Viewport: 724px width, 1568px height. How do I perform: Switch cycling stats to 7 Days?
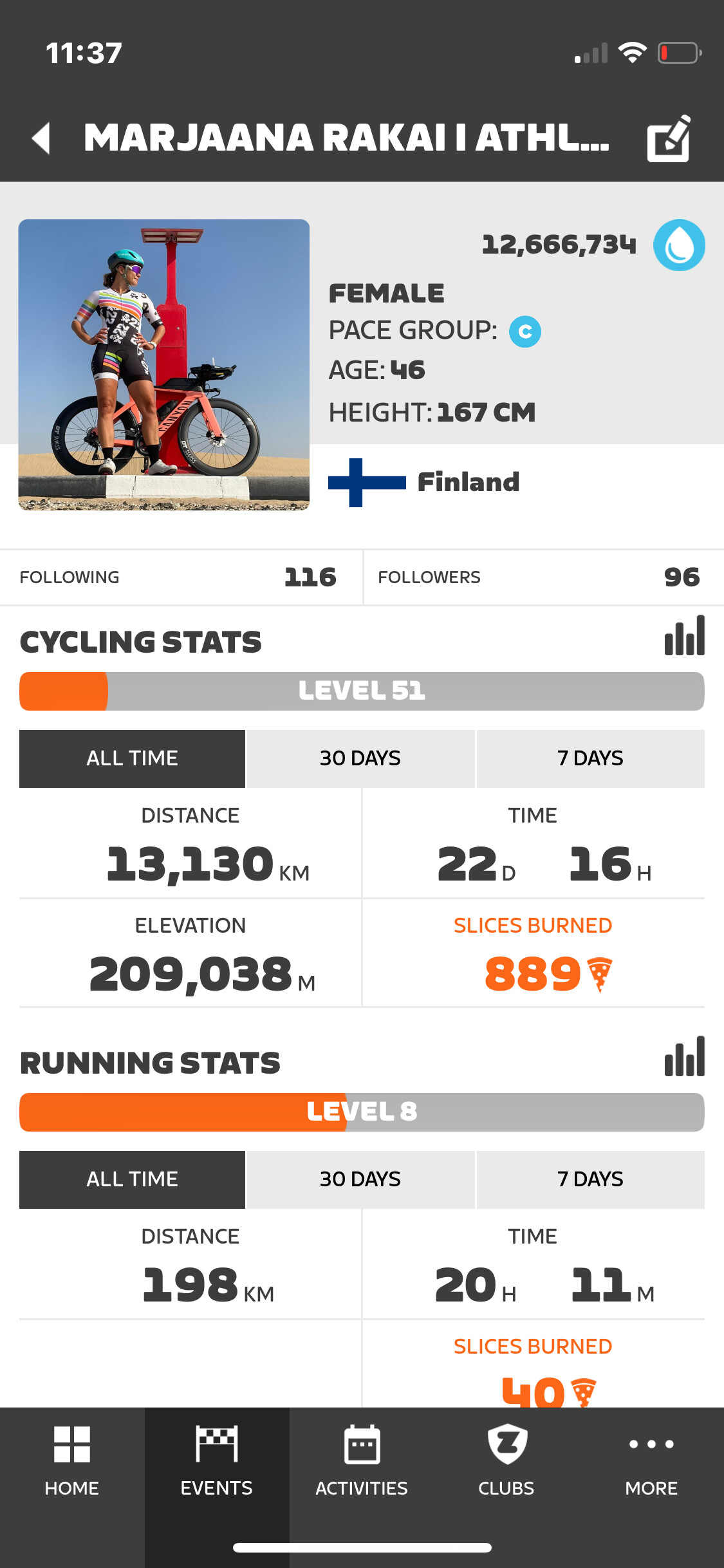pos(590,758)
